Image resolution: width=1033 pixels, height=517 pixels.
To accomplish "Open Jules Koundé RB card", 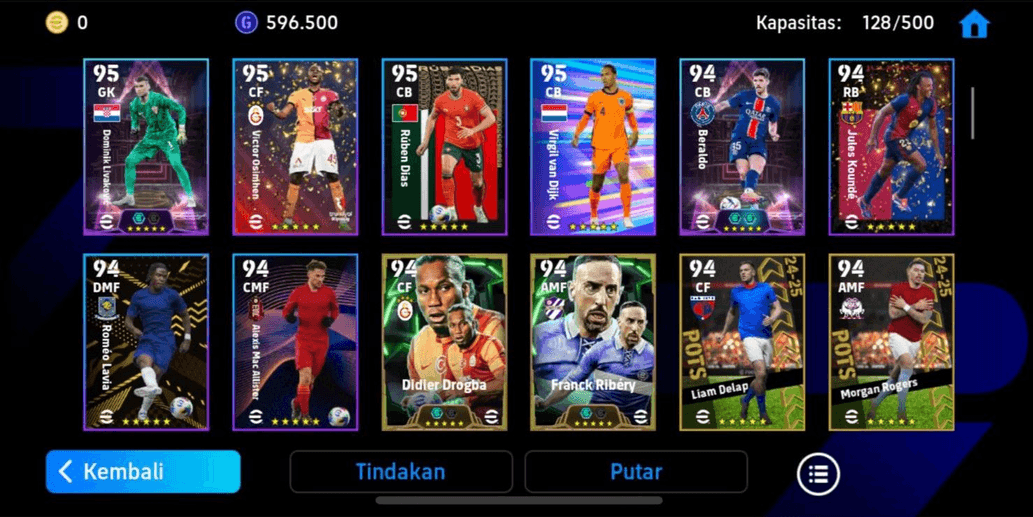I will pyautogui.click(x=891, y=147).
